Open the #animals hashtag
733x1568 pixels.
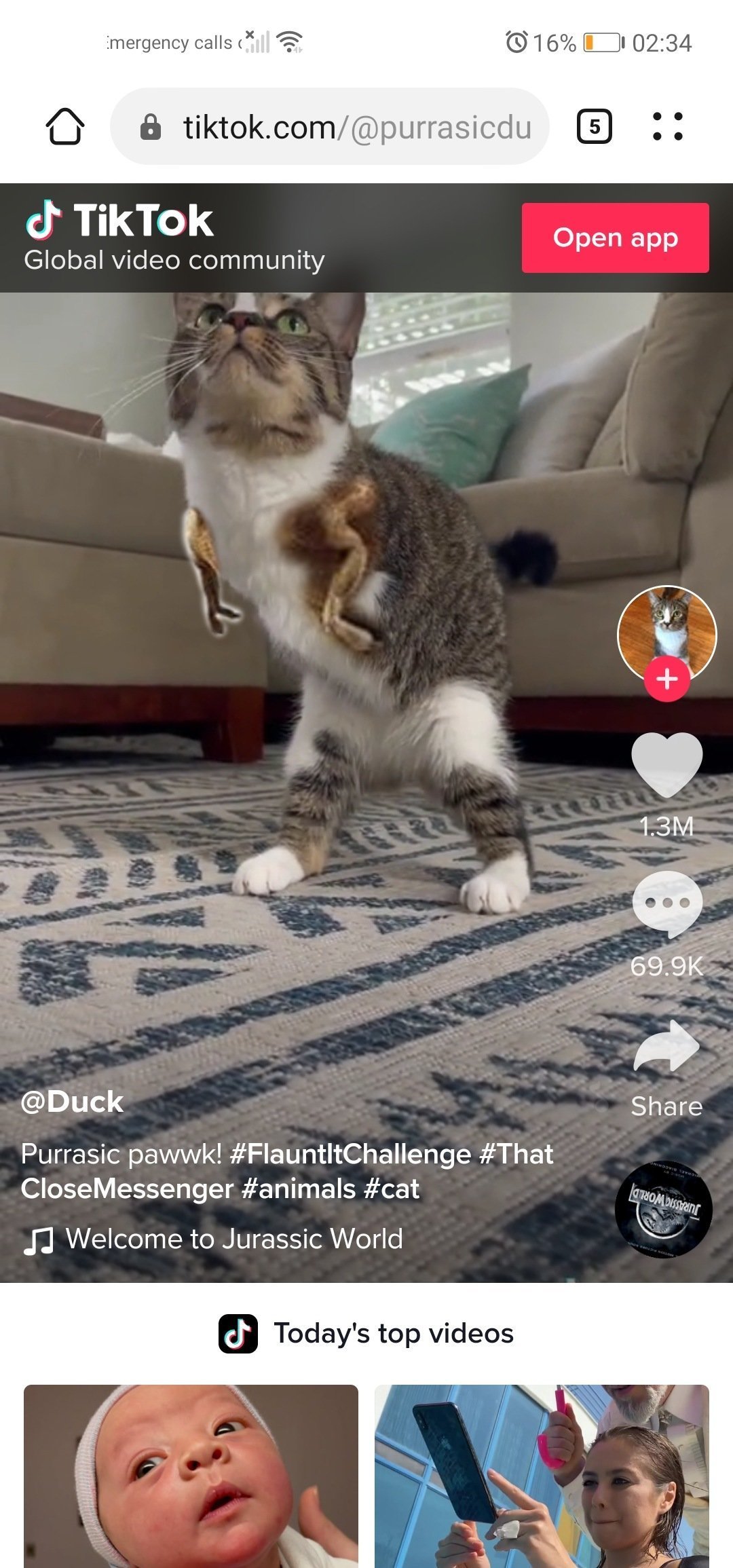(299, 1189)
